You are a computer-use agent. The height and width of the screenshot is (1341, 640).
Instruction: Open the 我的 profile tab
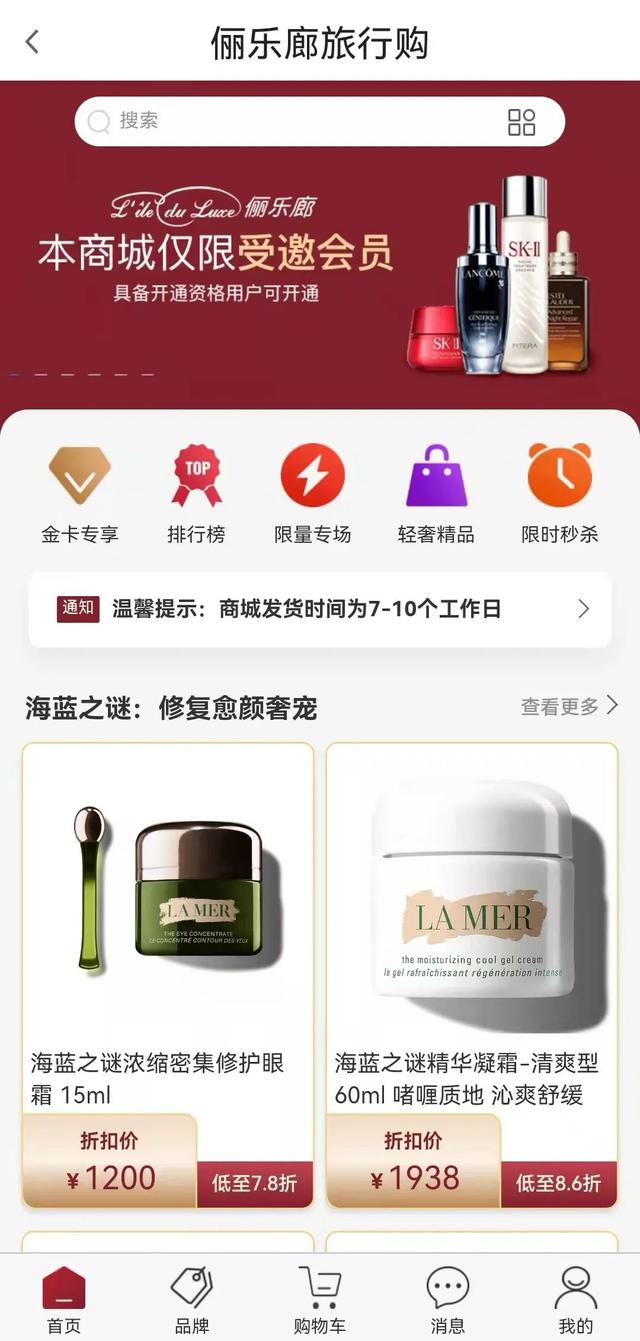pos(576,1299)
